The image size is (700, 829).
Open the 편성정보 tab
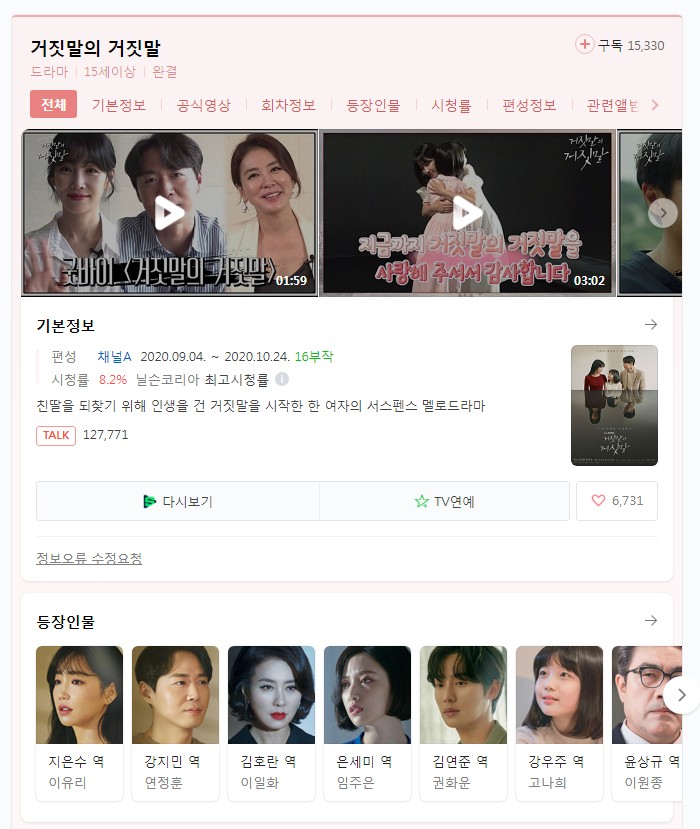[529, 105]
